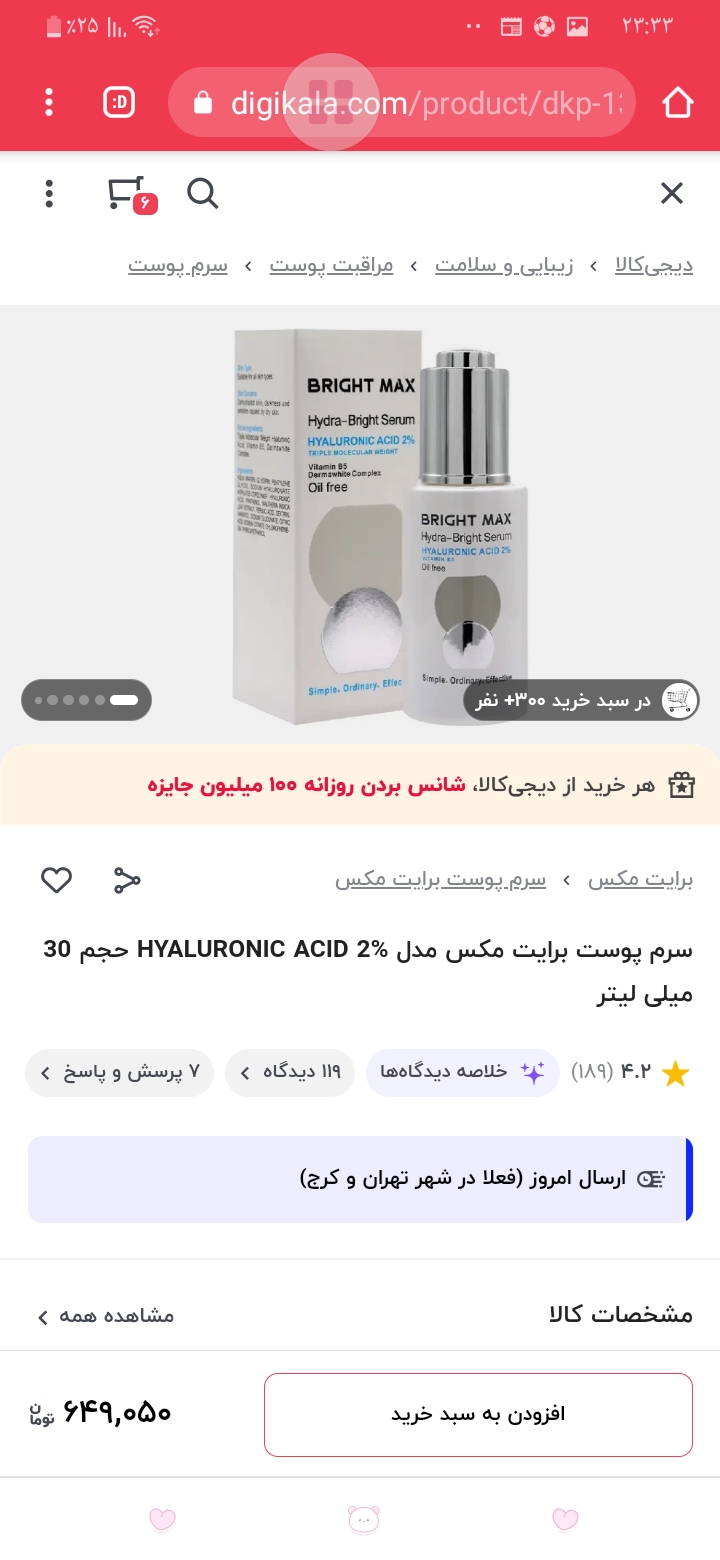Open the سرم پوست breadcrumb
The image size is (720, 1560).
(x=178, y=266)
